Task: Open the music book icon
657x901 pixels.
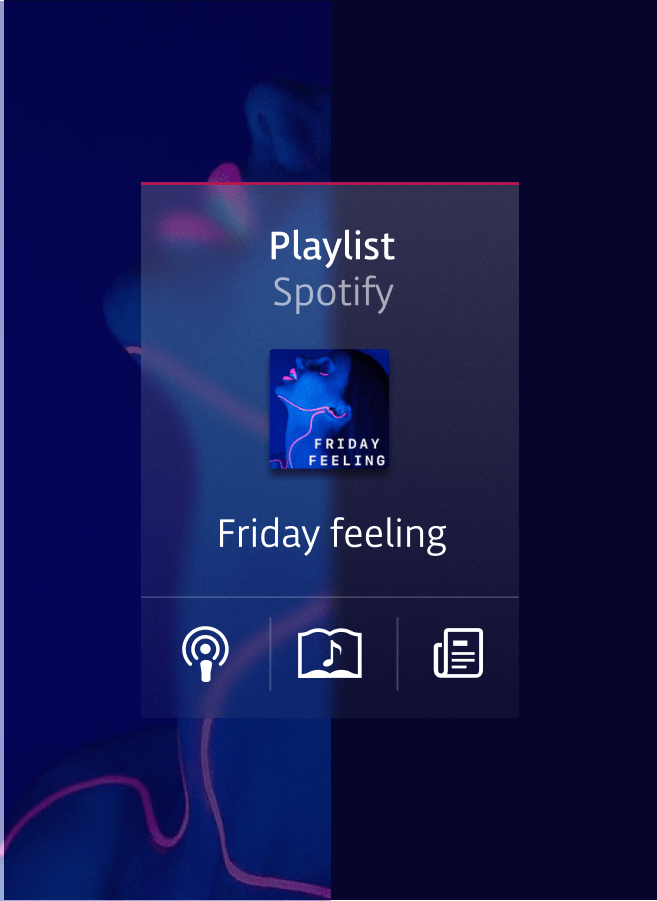Action: point(330,654)
